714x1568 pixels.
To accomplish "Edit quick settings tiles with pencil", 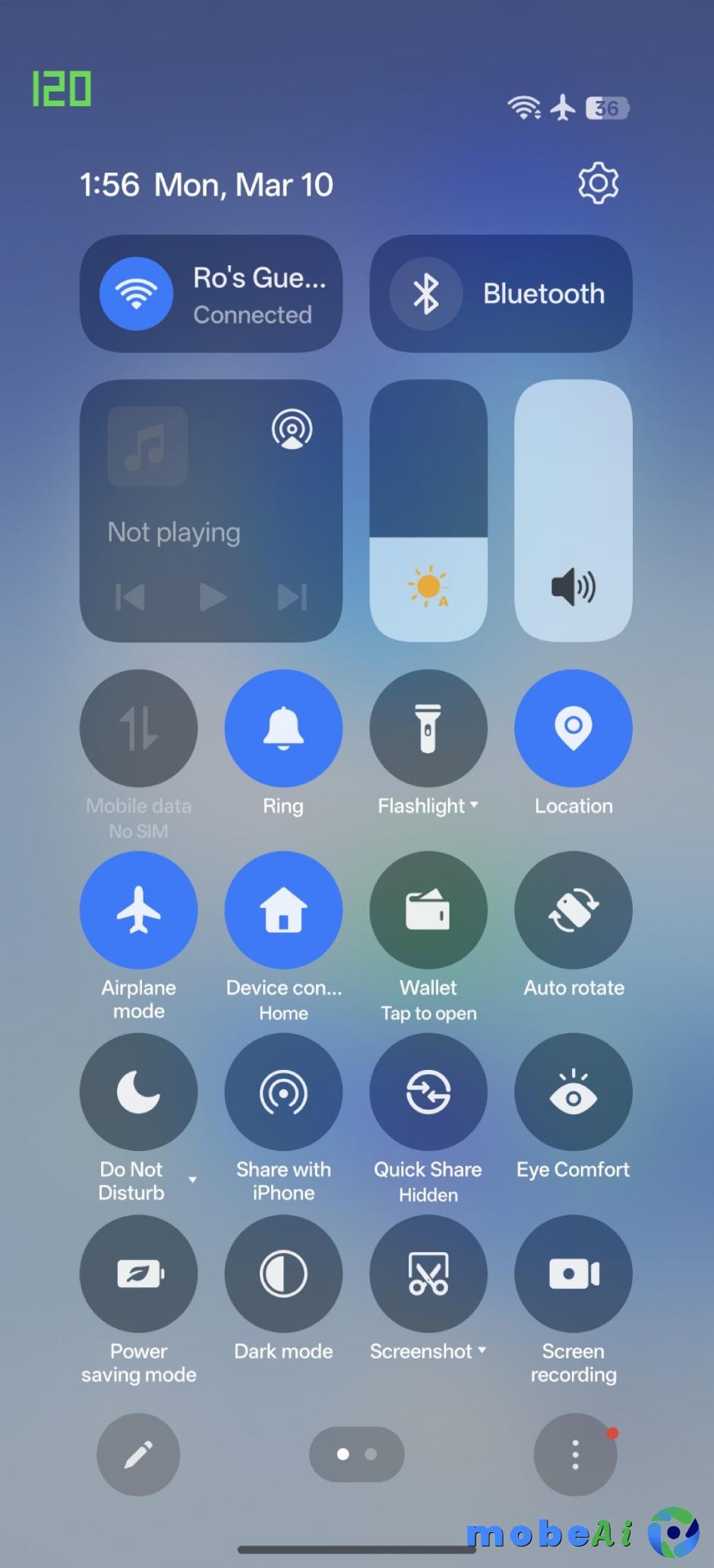I will point(138,1454).
